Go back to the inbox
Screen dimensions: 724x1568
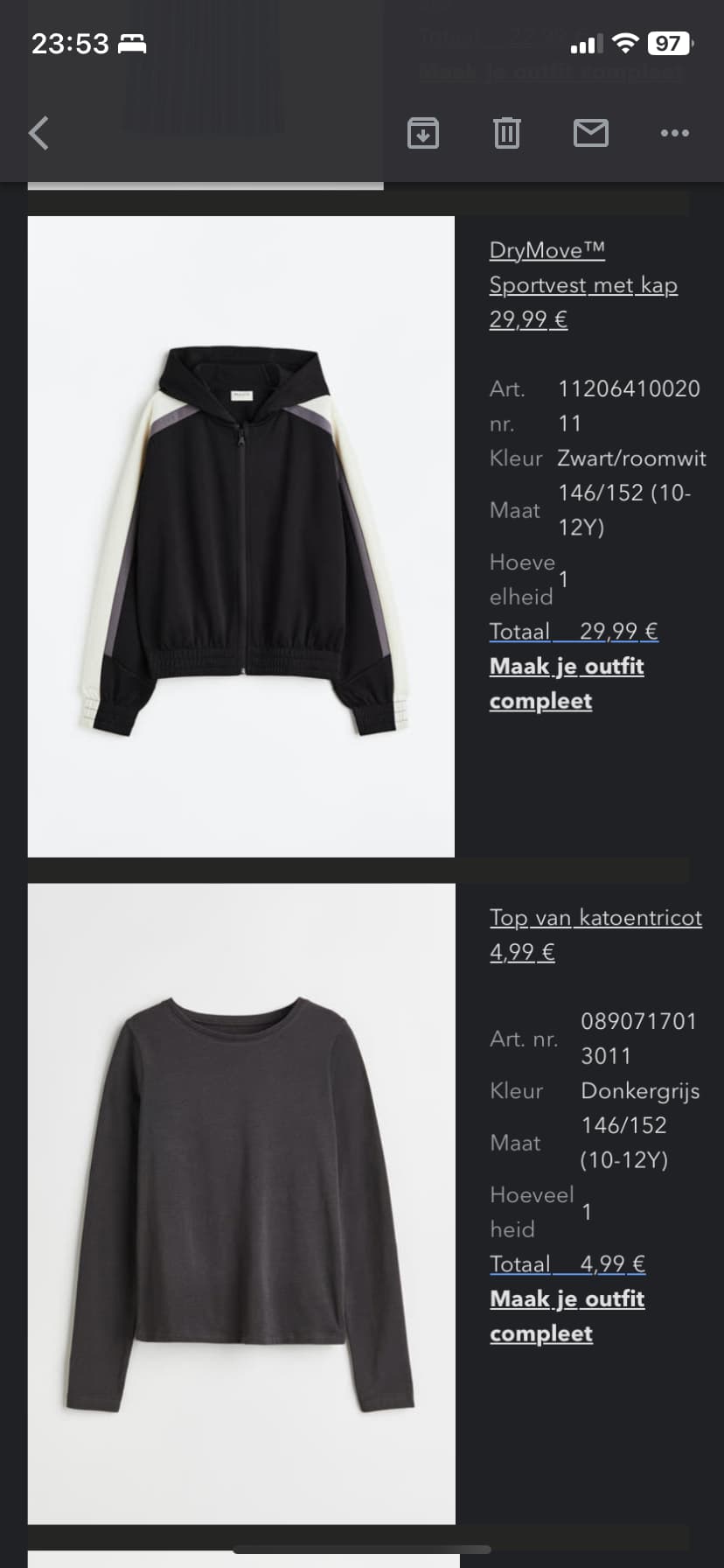click(x=39, y=133)
